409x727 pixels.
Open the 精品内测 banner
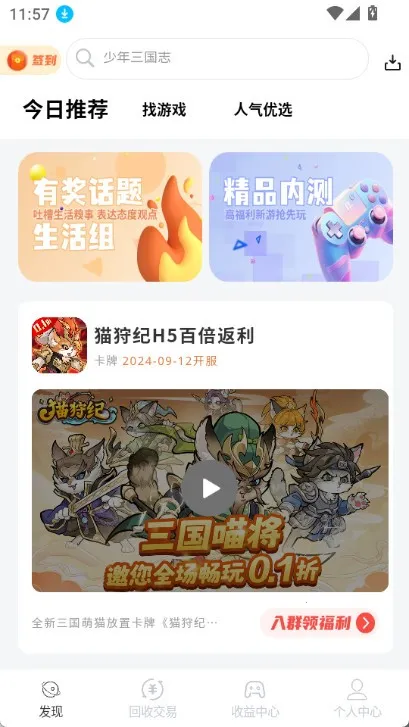coord(301,217)
